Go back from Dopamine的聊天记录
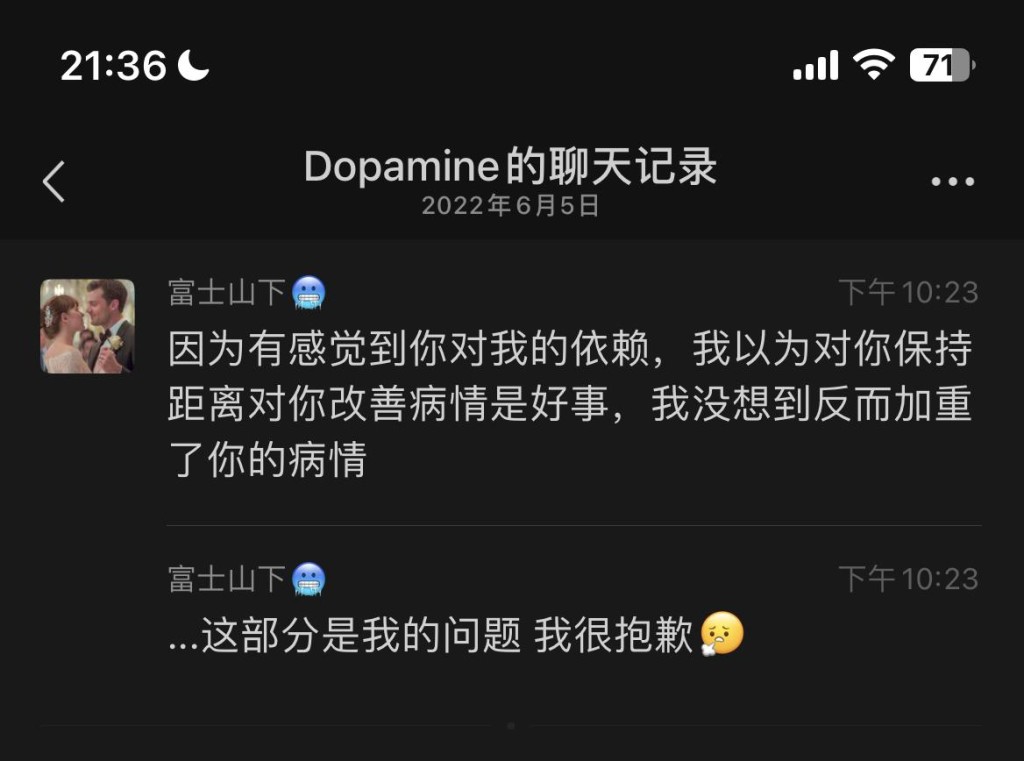Viewport: 1024px width, 761px height. (54, 181)
